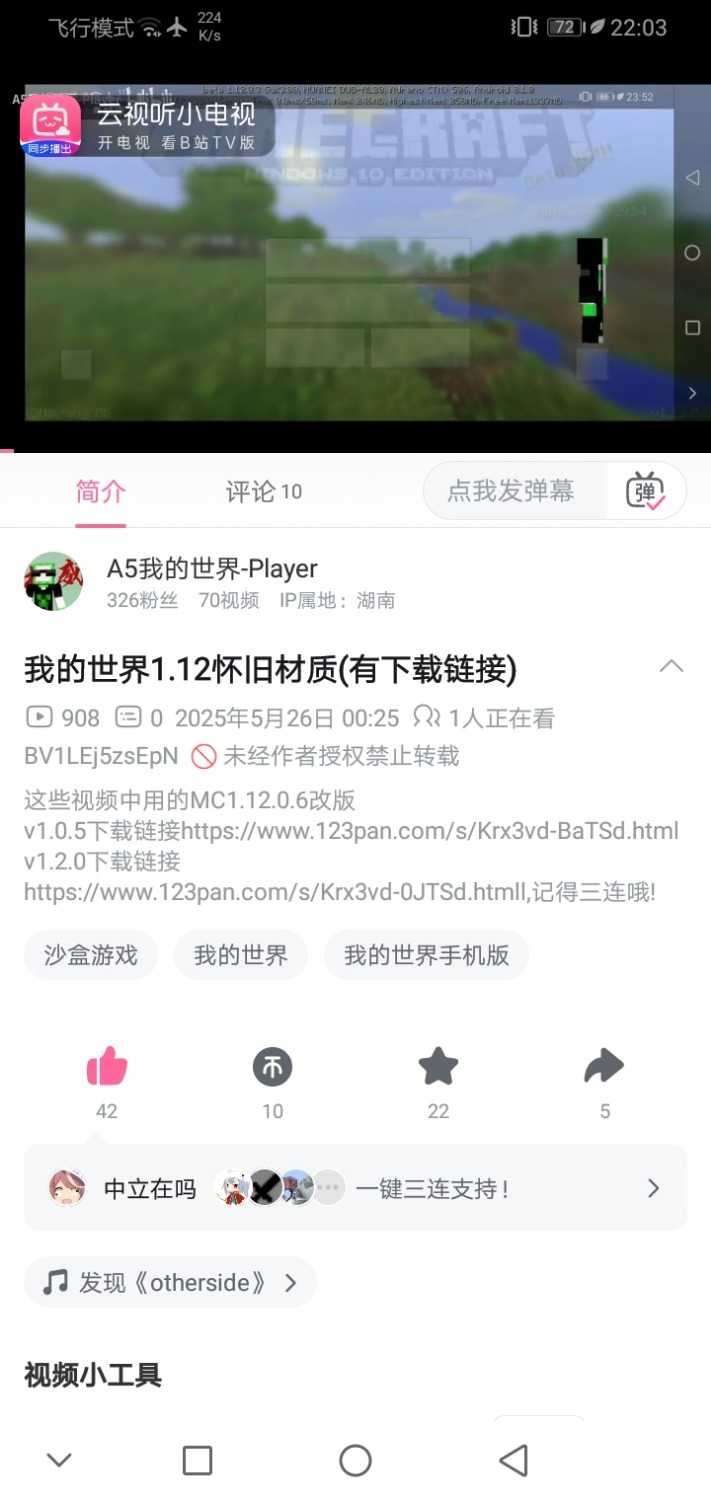Share this video
The image size is (711, 1500).
click(x=604, y=1068)
